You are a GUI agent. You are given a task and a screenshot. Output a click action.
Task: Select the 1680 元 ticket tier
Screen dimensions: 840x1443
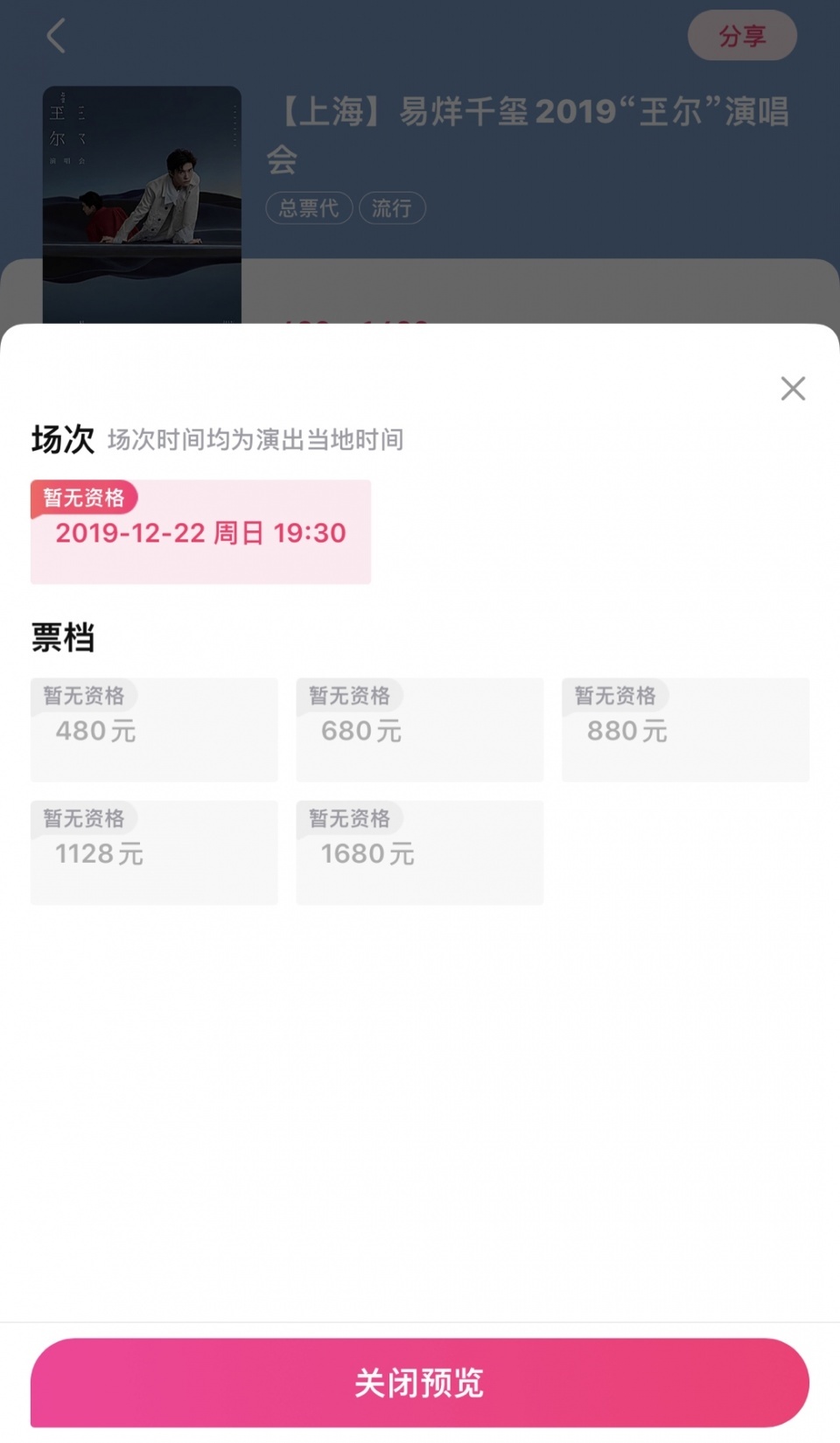(x=420, y=853)
